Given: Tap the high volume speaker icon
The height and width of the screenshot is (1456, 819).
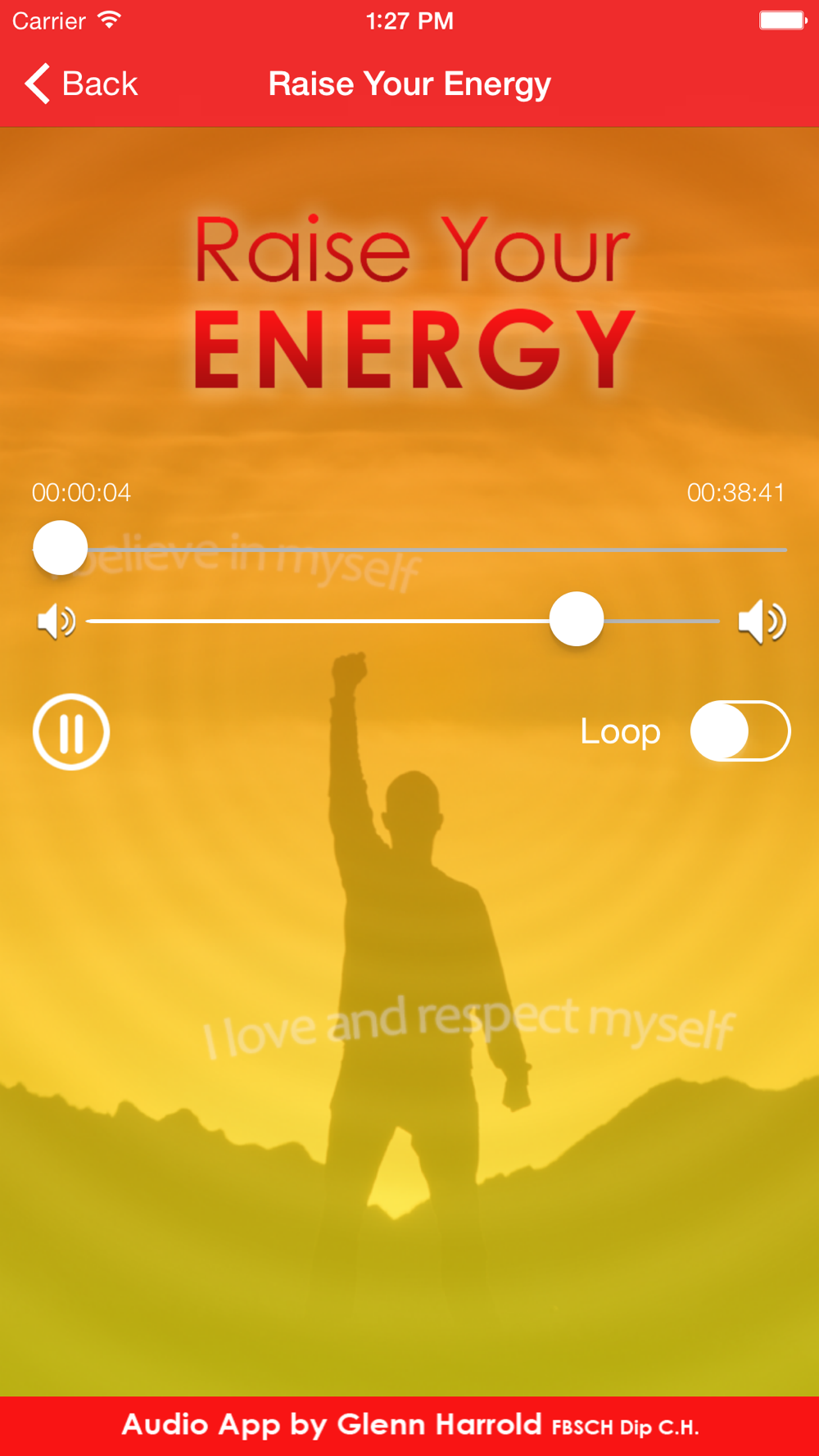Looking at the screenshot, I should [x=762, y=622].
